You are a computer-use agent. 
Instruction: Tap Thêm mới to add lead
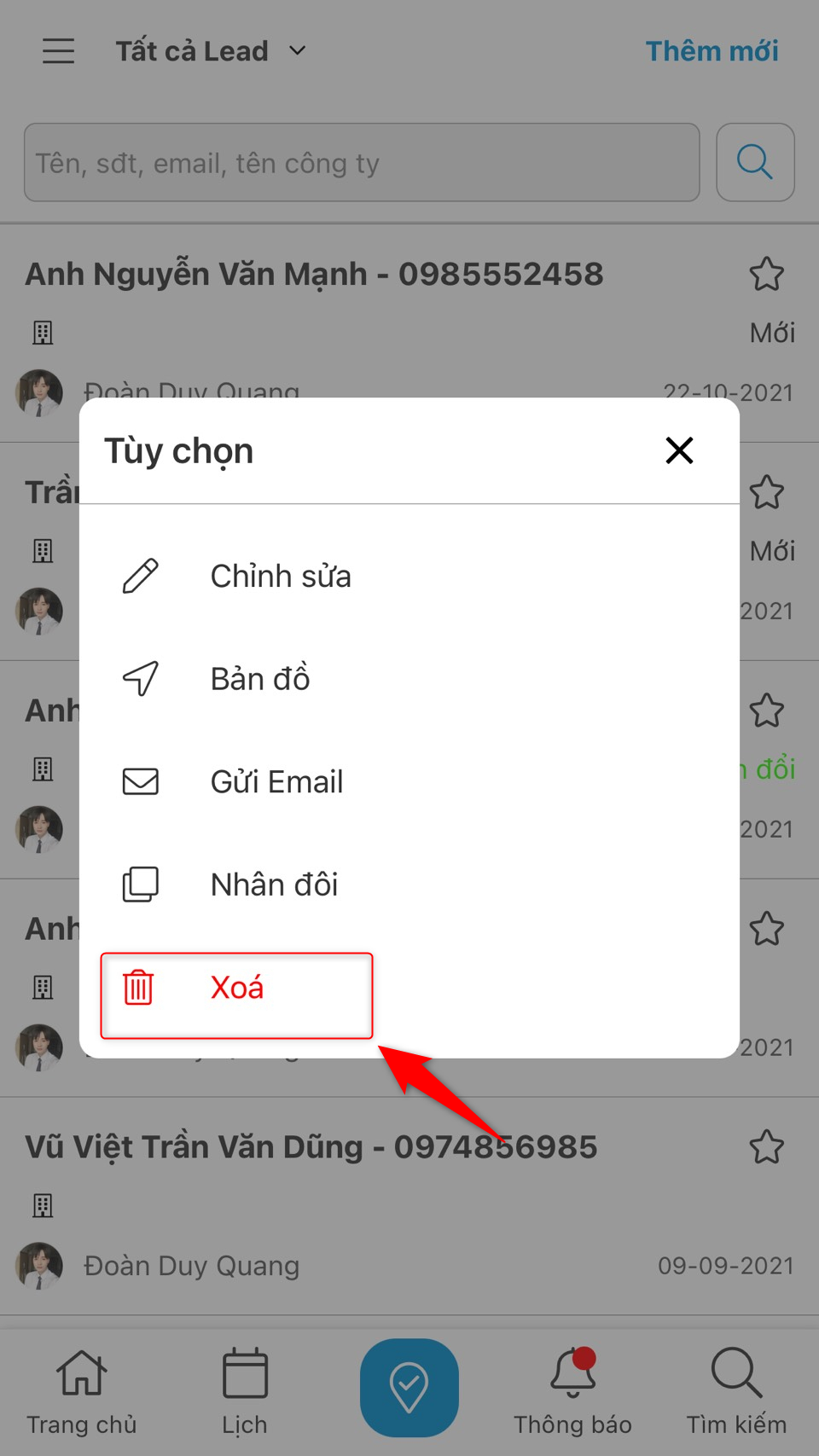click(712, 51)
